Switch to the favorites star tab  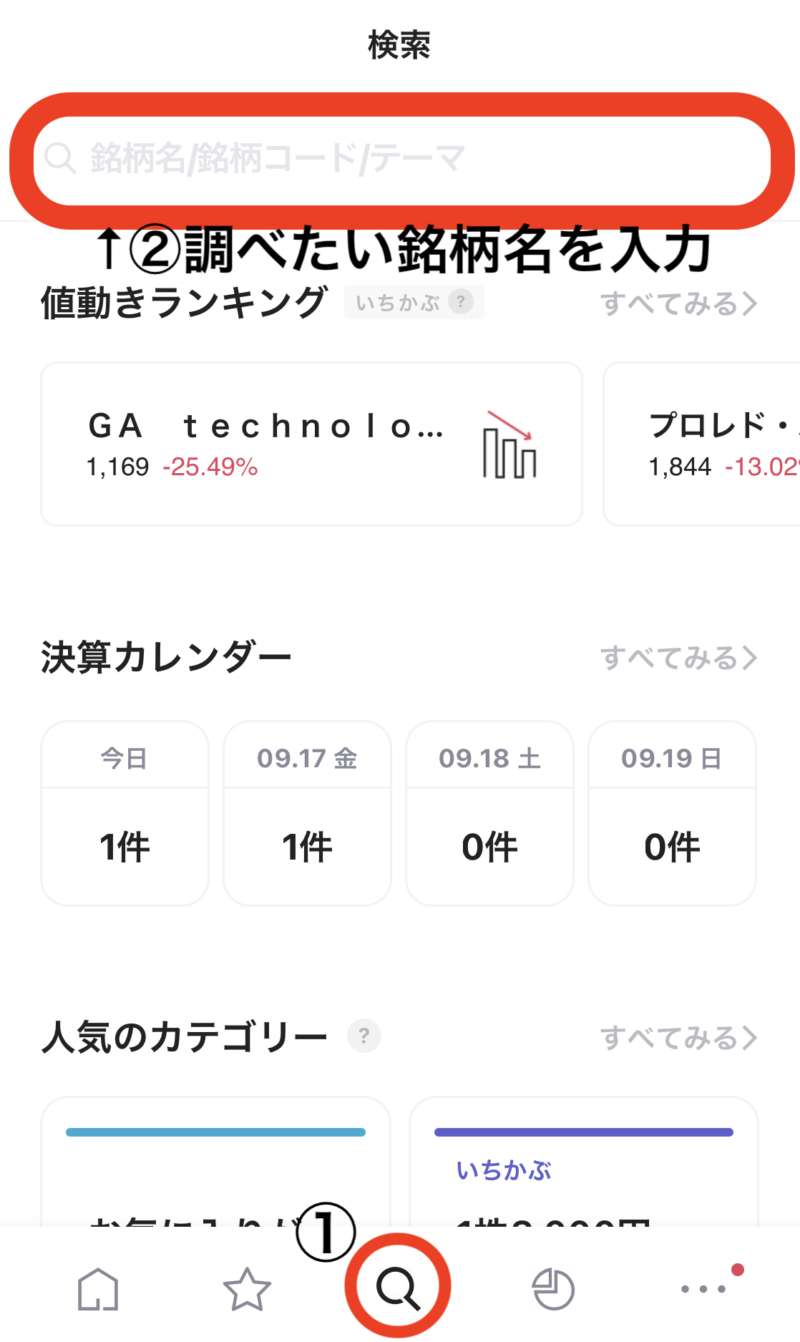point(246,1290)
